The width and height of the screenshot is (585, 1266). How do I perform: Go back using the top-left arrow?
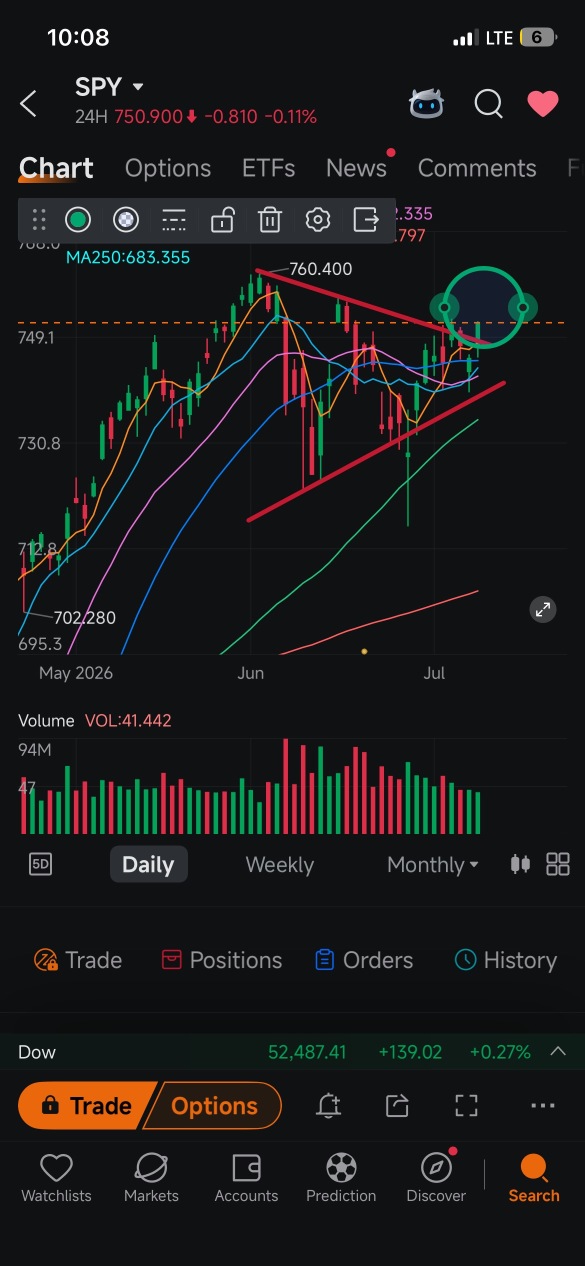pos(29,103)
